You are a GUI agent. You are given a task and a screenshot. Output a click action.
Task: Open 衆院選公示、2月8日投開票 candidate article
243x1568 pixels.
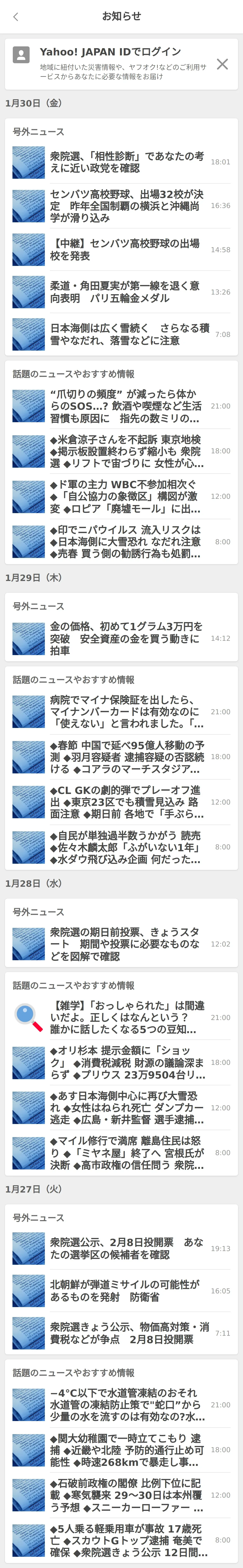pyautogui.click(x=121, y=1248)
